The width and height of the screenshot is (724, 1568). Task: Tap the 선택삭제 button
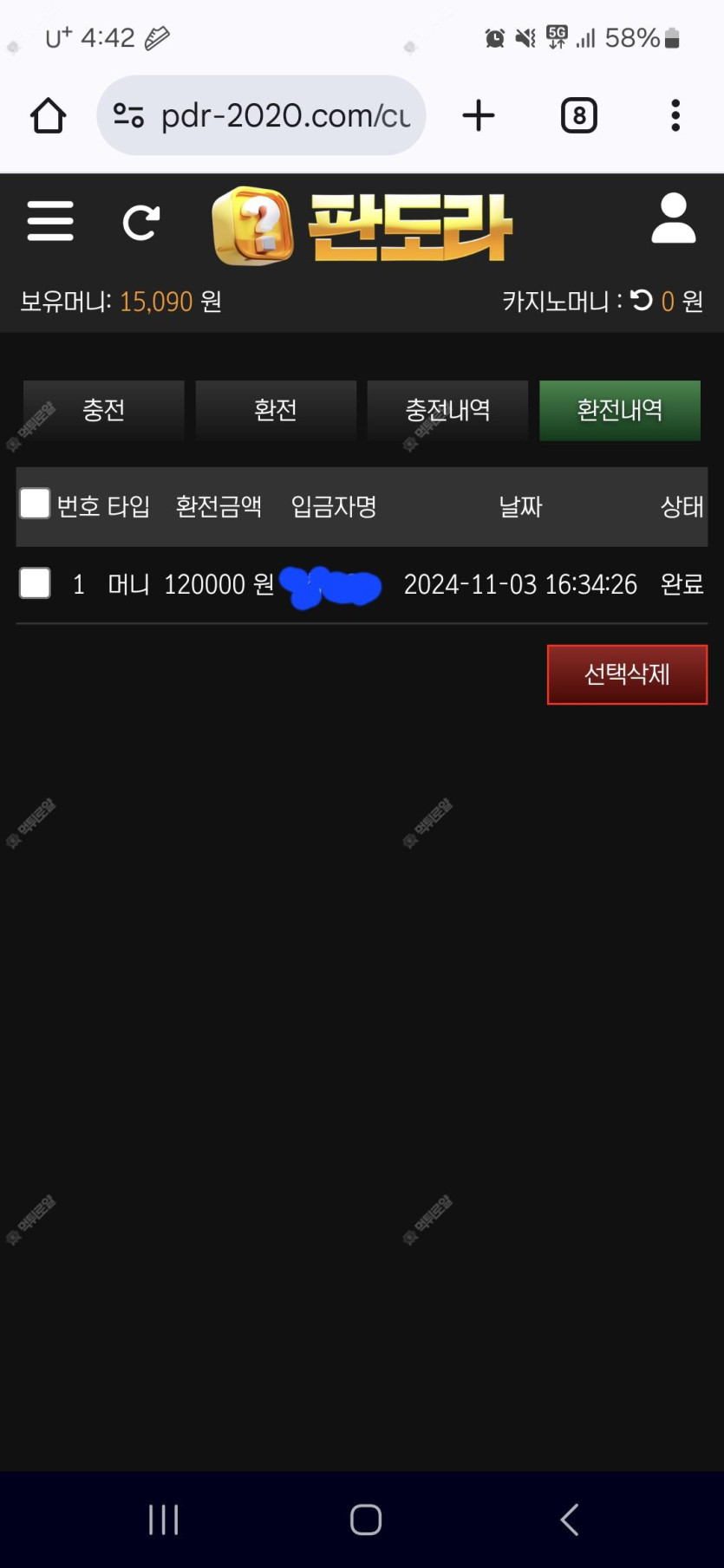click(627, 674)
